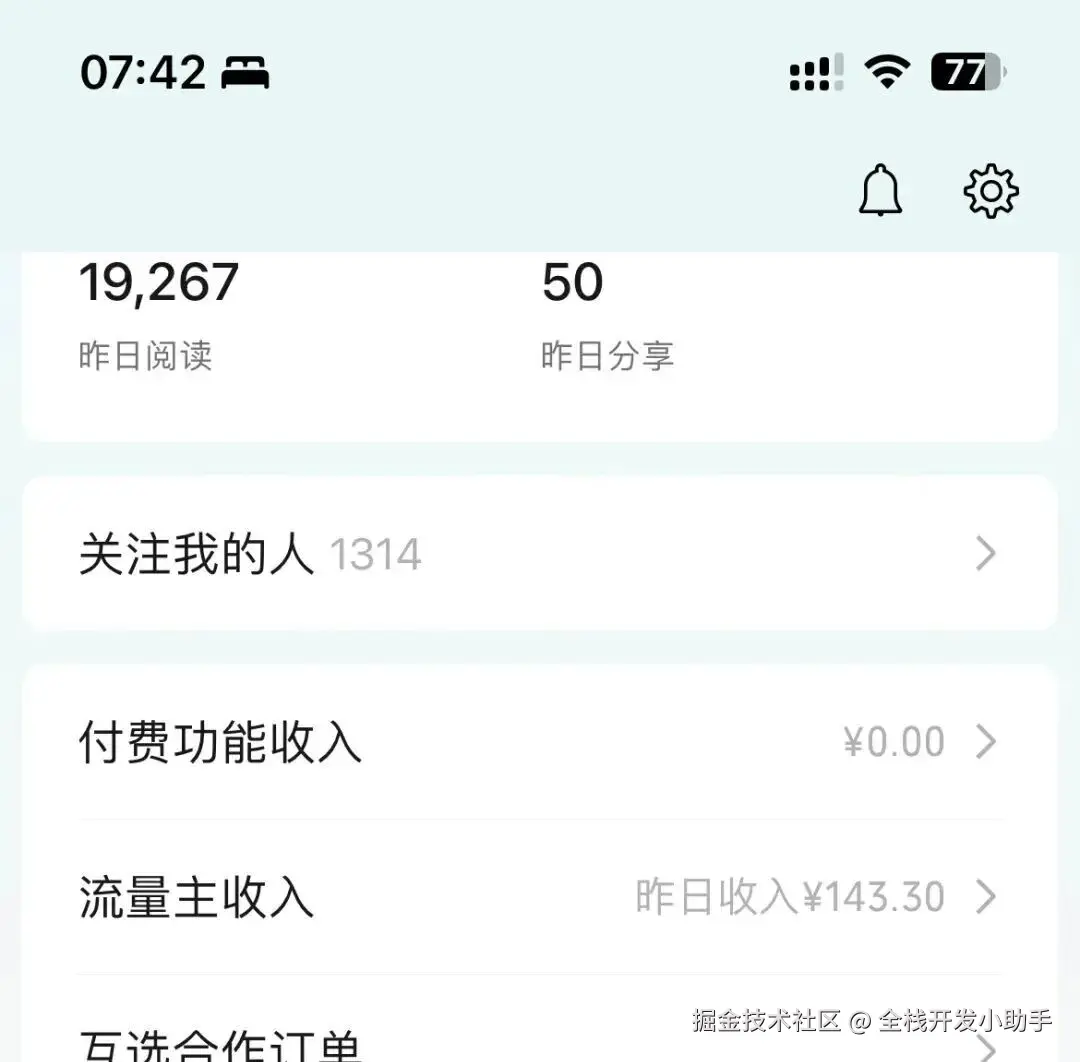Open the 付费功能收入 row

540,743
